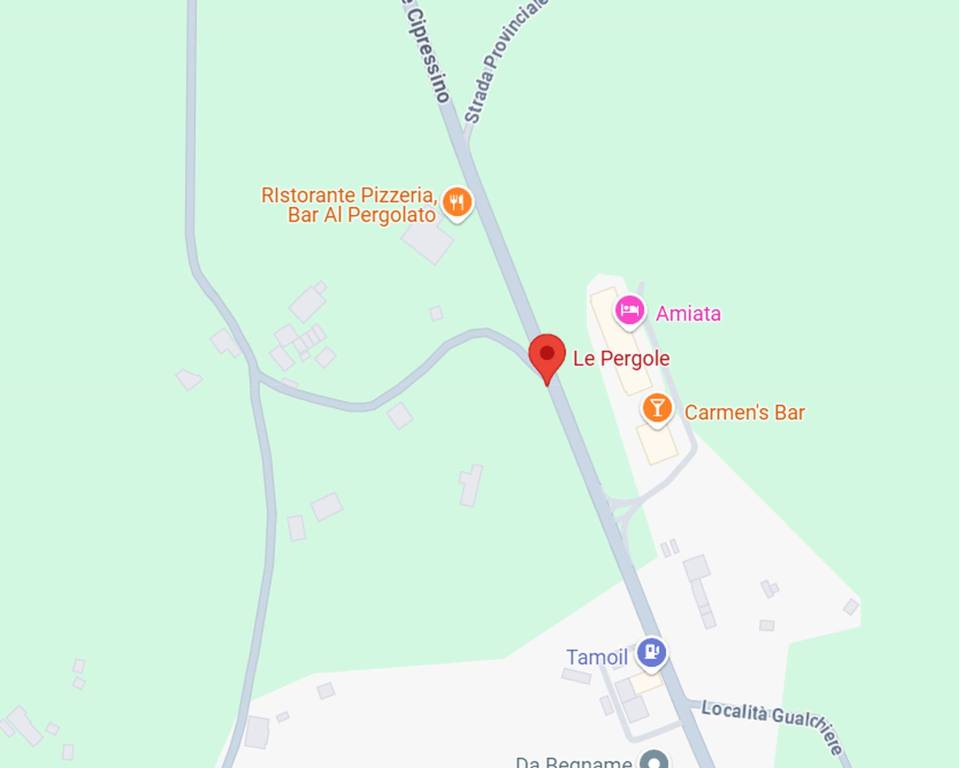Open the Carmen's Bar marker
Viewport: 959px width, 768px height.
pos(657,408)
